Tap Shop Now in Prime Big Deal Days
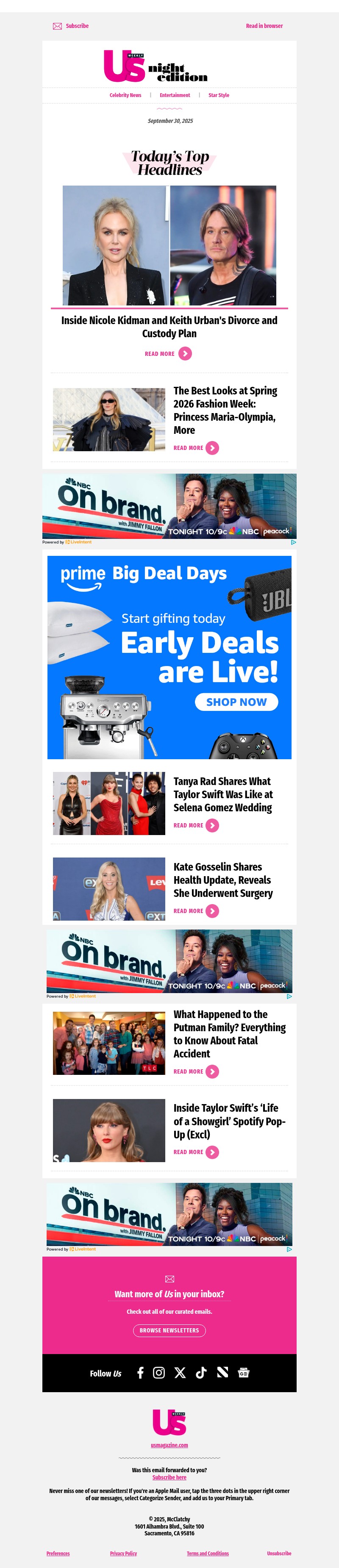This screenshot has height=1568, width=339. tap(236, 702)
